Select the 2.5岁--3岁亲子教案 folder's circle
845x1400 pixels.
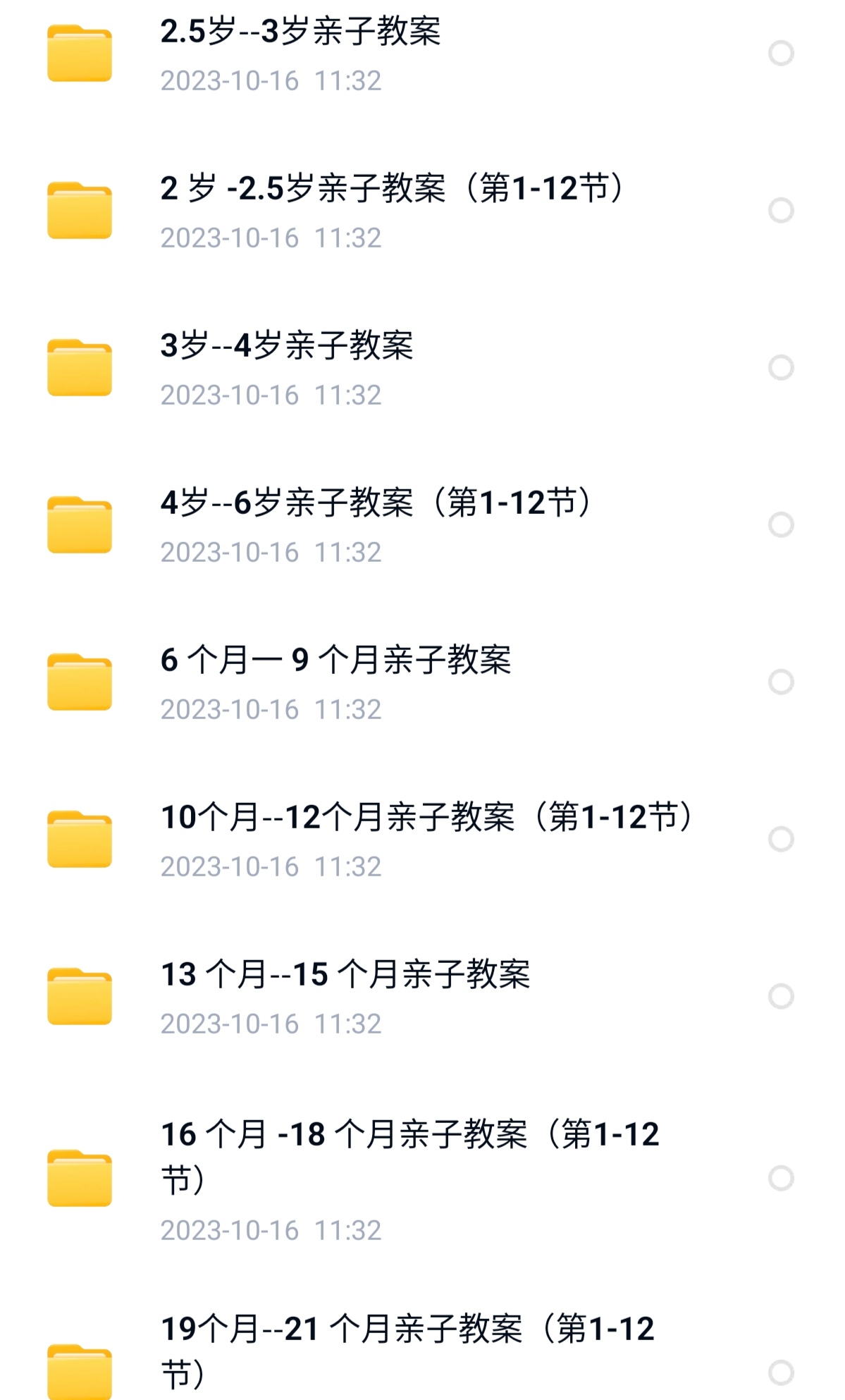point(781,54)
